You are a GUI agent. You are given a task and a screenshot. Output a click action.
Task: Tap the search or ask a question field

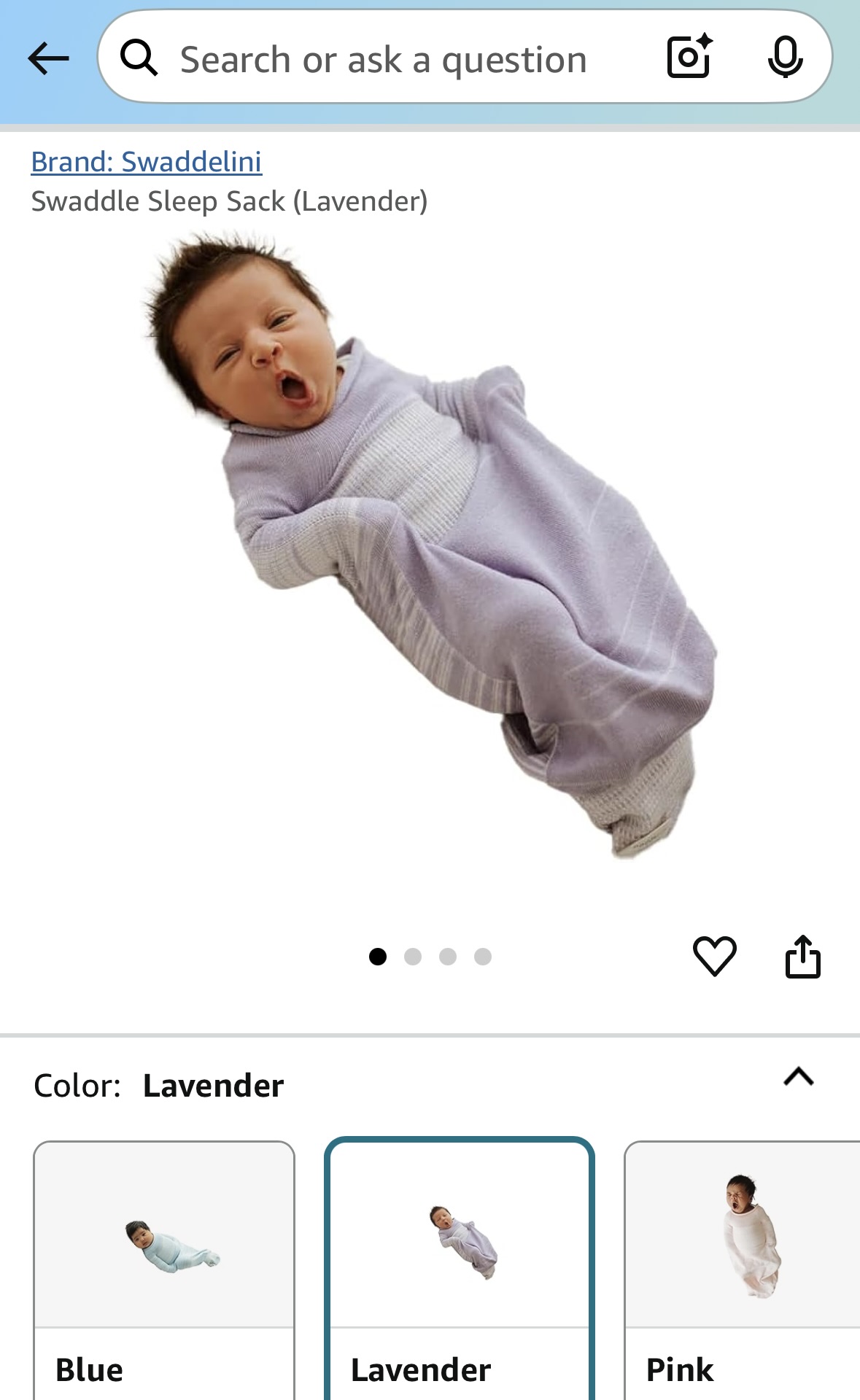pyautogui.click(x=383, y=60)
